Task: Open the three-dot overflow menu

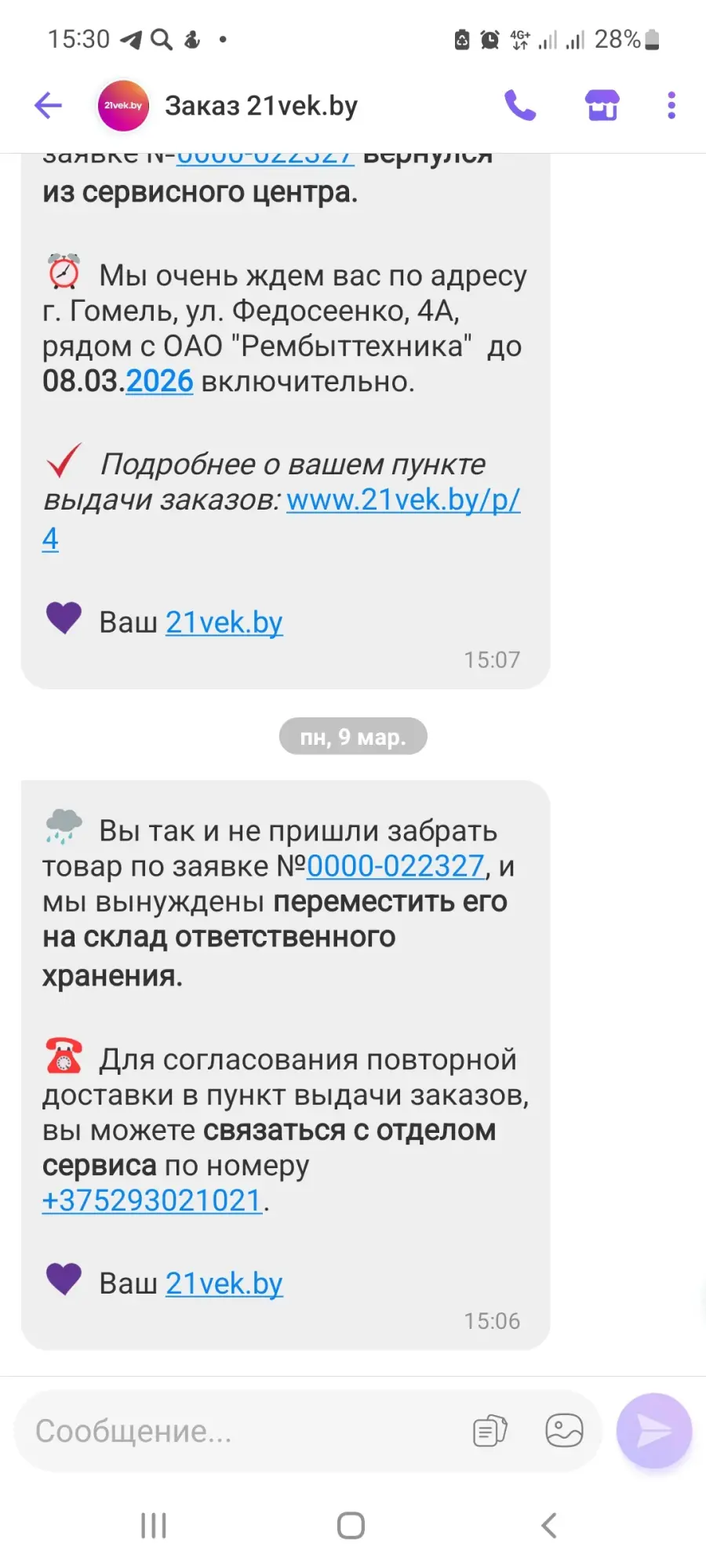Action: (x=671, y=105)
